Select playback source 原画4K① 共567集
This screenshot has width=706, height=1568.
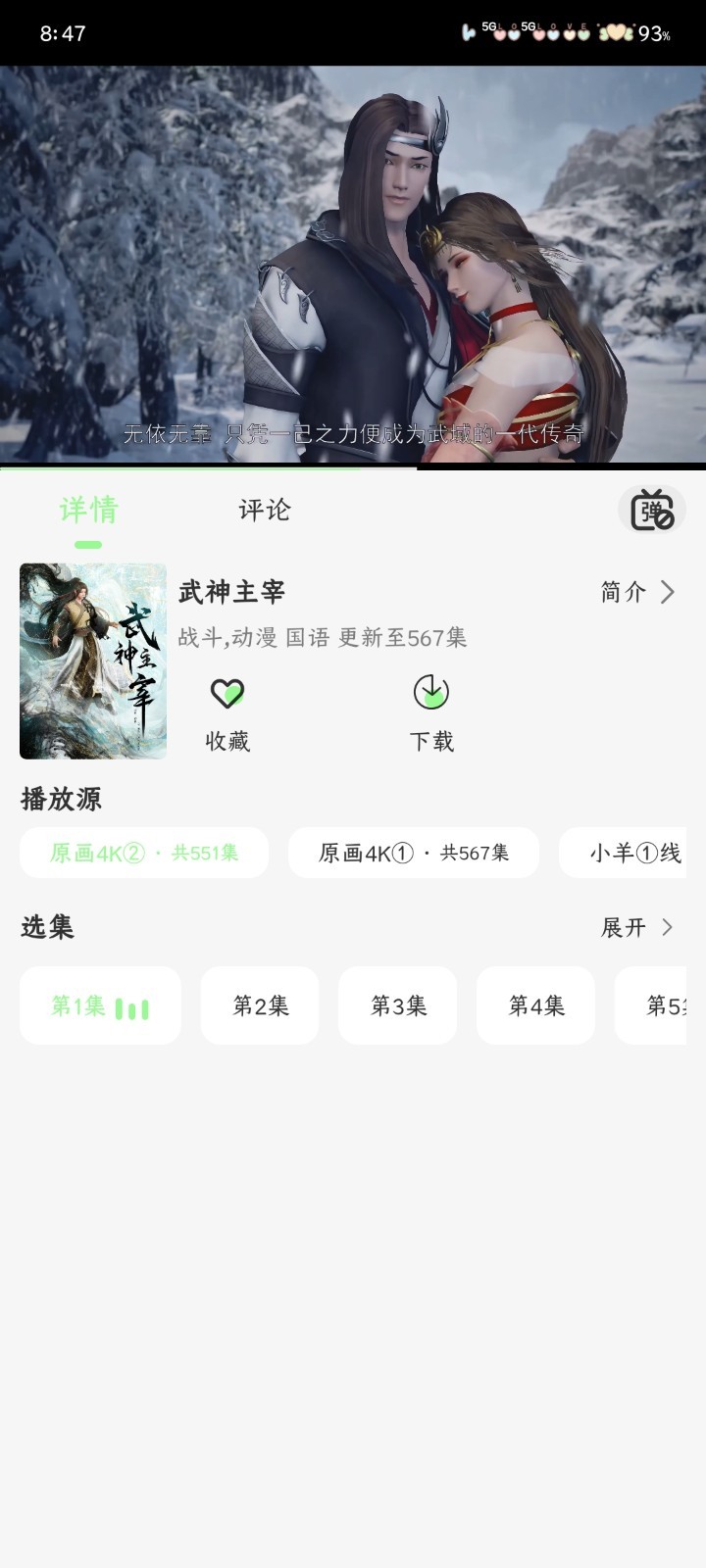(x=414, y=853)
